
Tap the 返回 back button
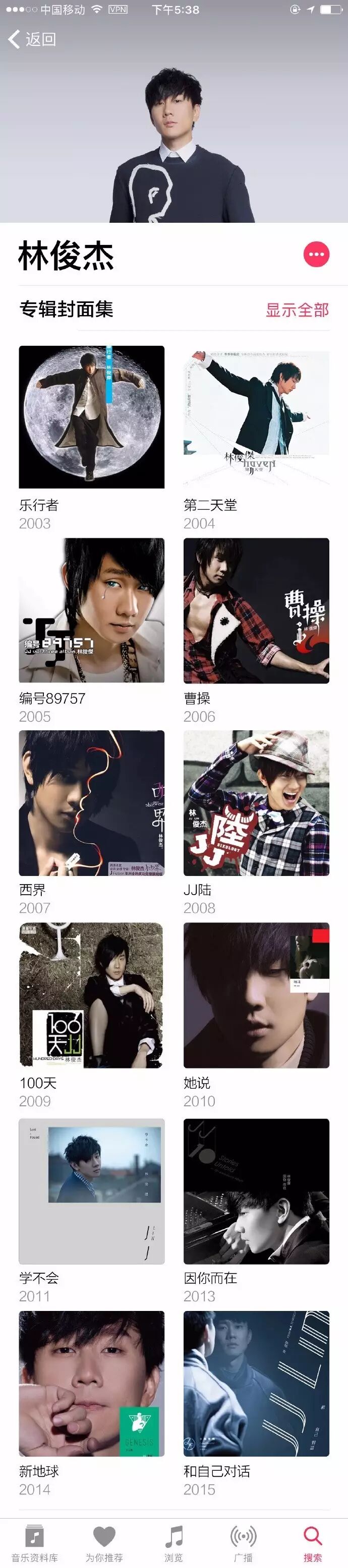[x=32, y=39]
